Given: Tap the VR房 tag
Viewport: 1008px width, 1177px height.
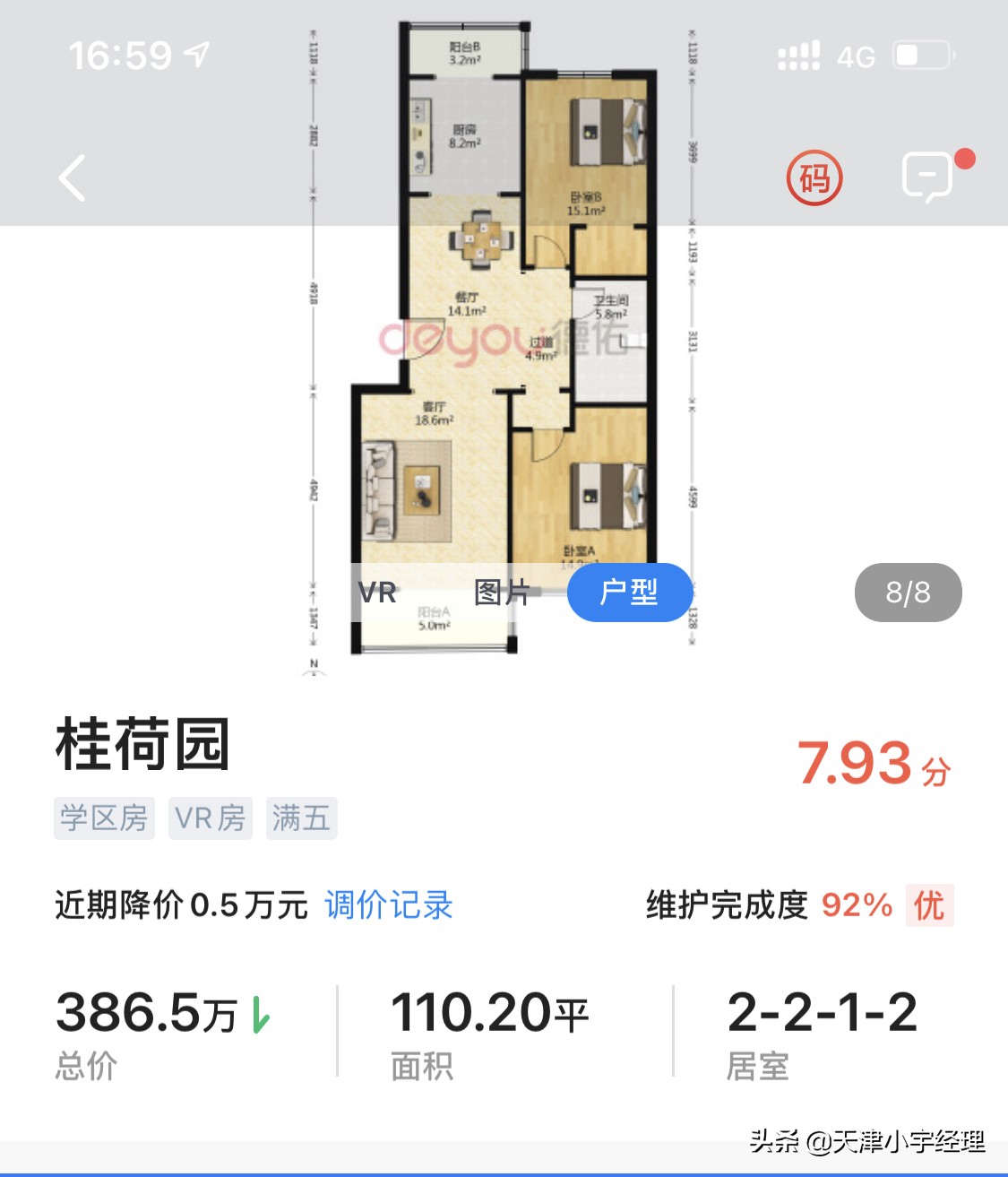Looking at the screenshot, I should (210, 818).
